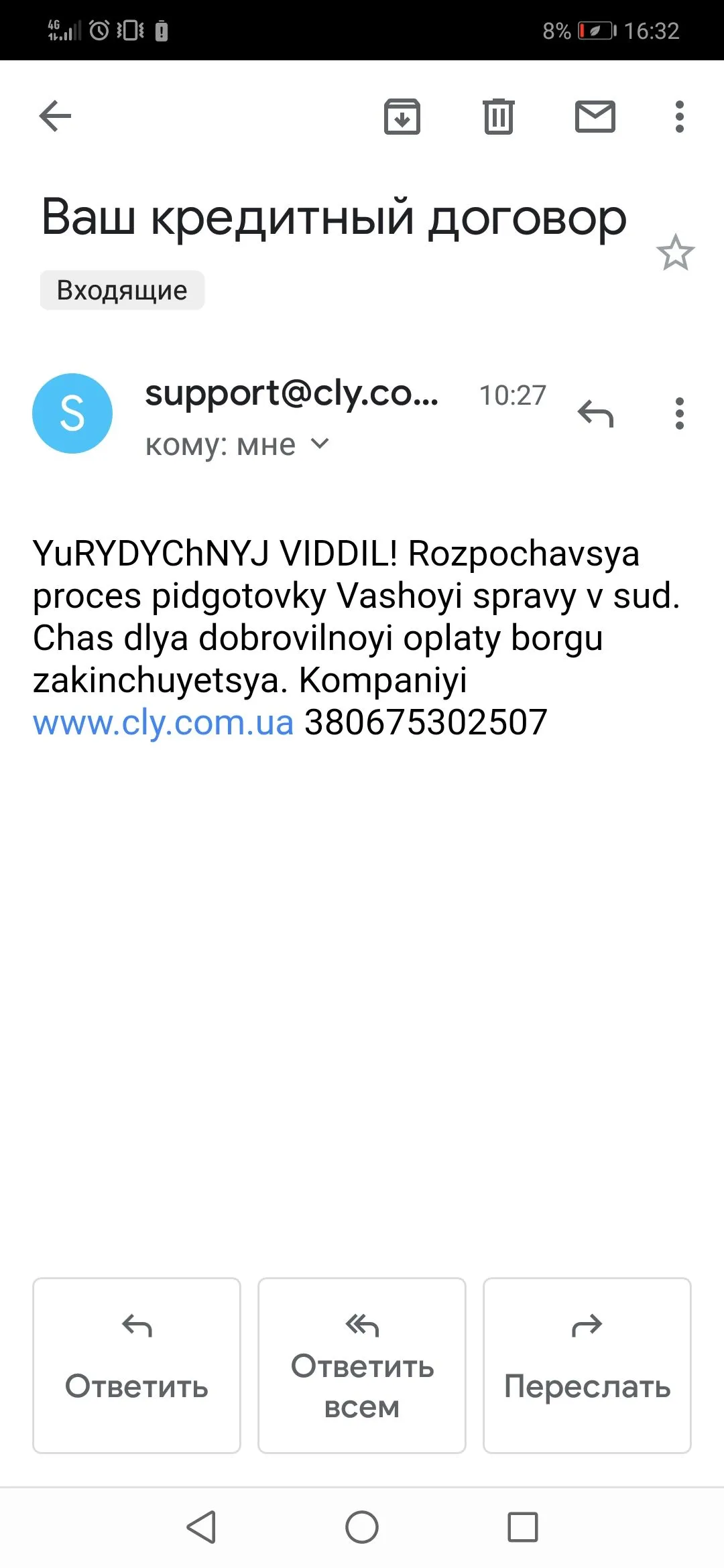Choose Ответить всем

pos(362,1365)
